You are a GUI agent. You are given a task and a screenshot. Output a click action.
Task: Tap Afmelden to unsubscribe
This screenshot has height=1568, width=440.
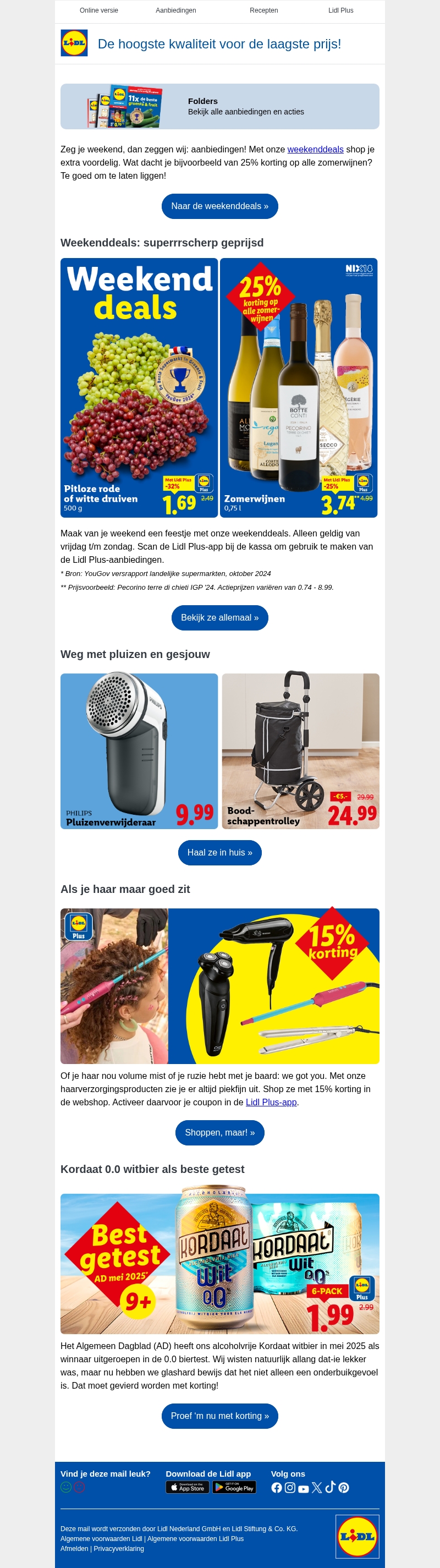coord(74,1549)
